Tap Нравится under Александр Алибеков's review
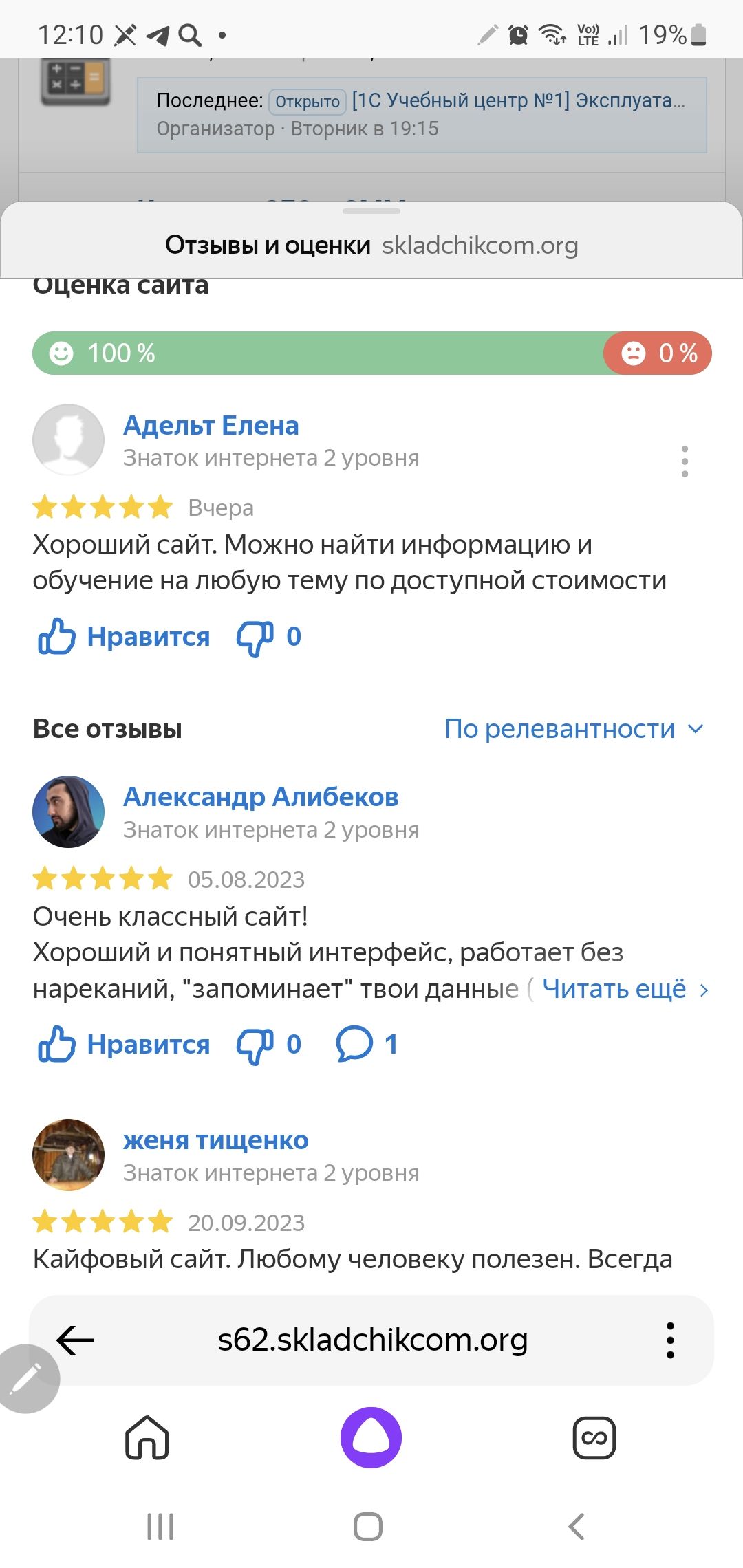The image size is (743, 1568). click(124, 1044)
